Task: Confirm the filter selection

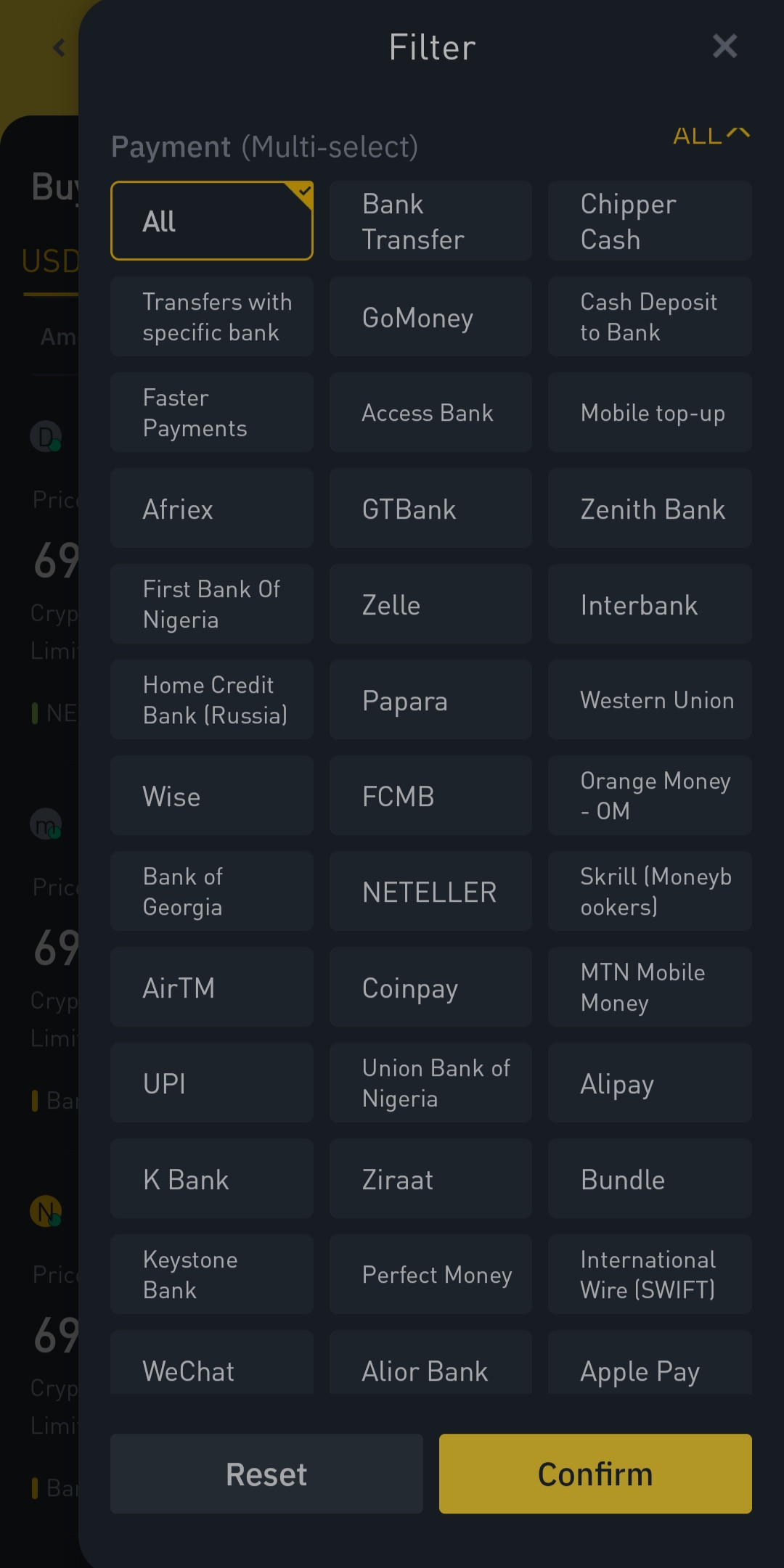Action: pos(595,1474)
